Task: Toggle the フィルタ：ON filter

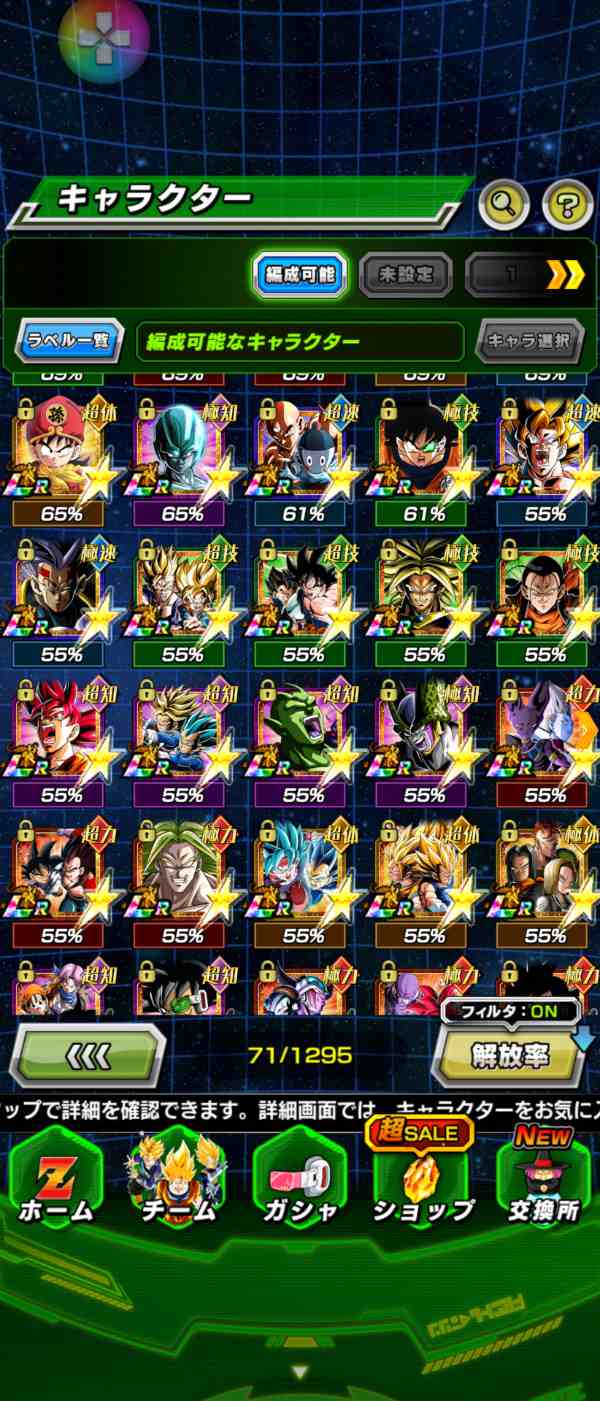Action: tap(511, 1011)
